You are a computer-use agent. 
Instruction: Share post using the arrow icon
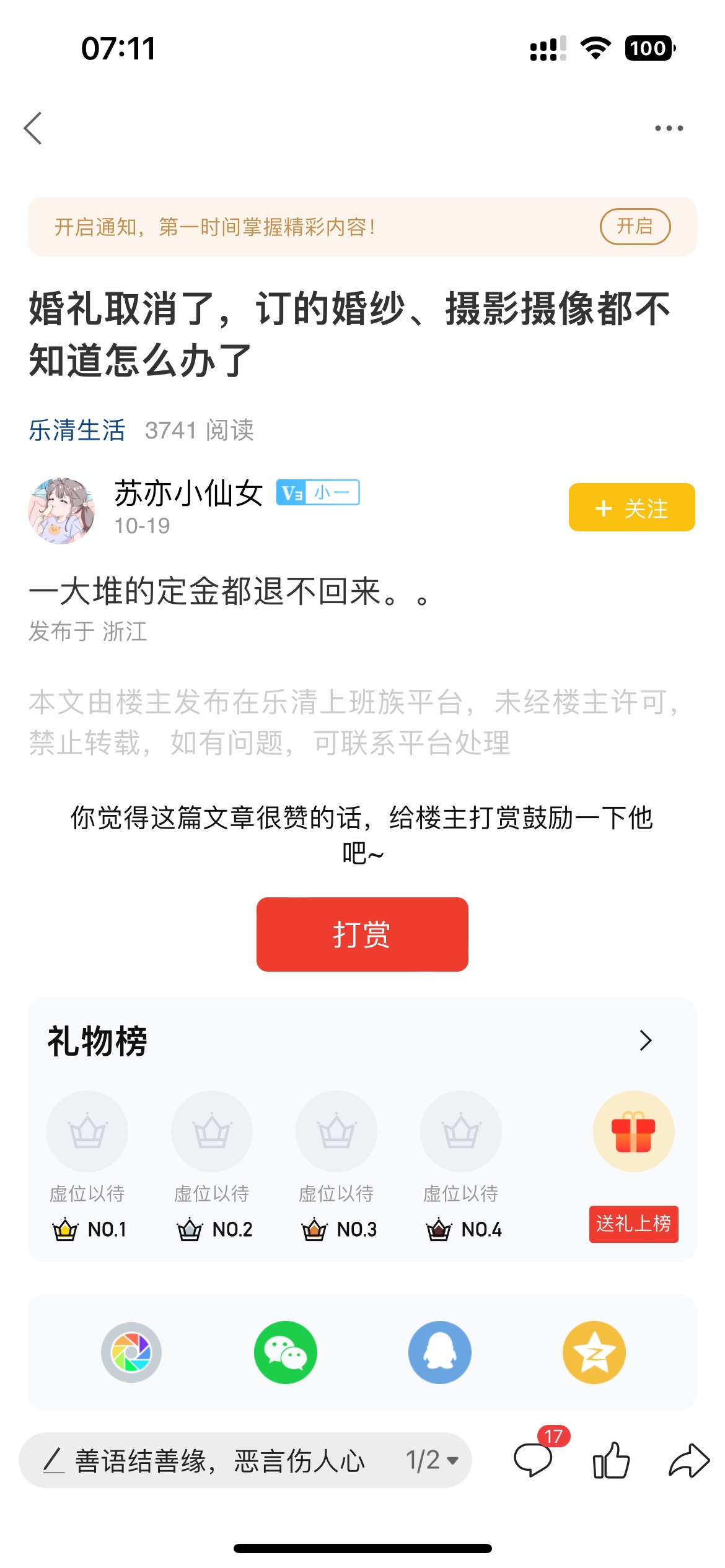point(688,1460)
